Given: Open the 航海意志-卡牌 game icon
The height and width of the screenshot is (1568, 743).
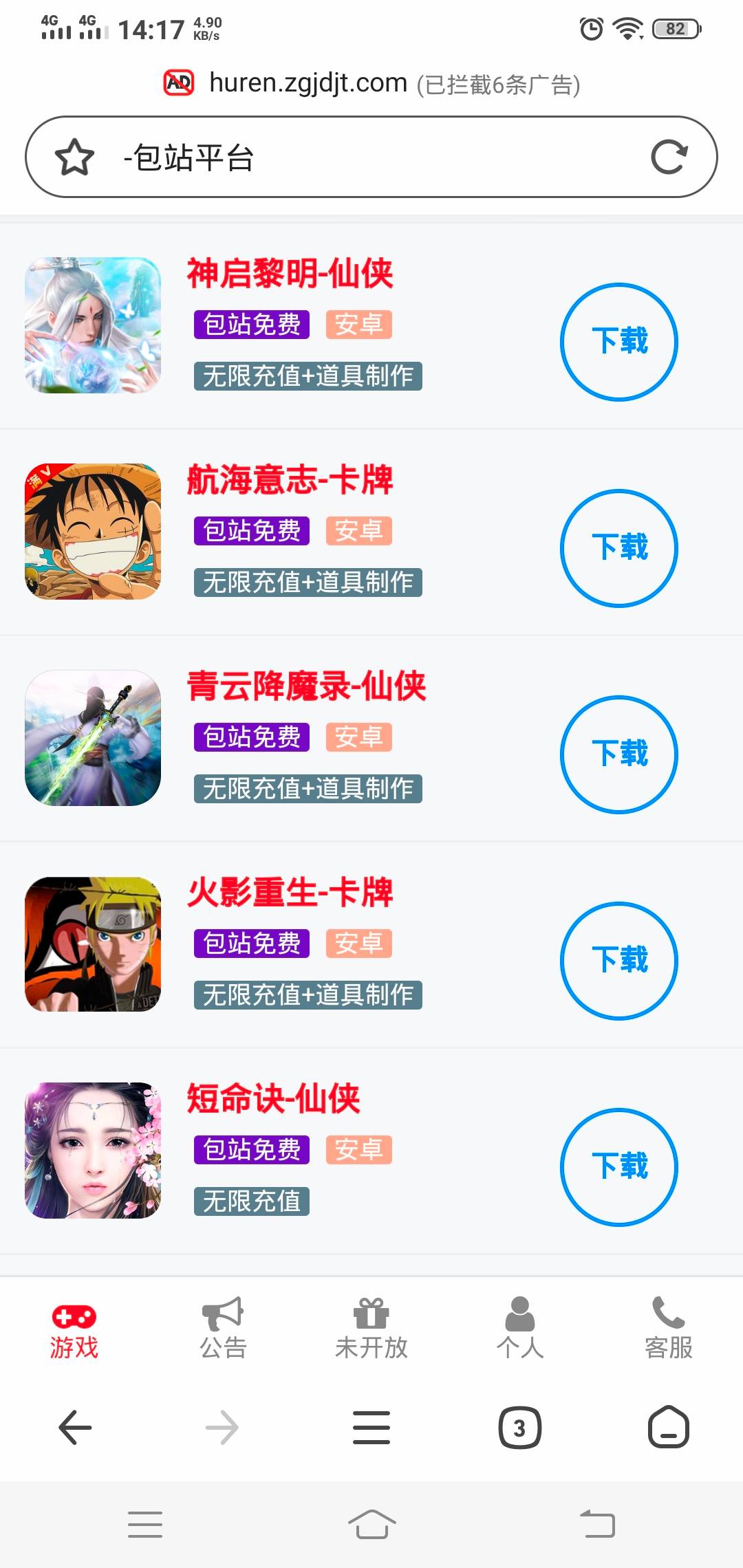Looking at the screenshot, I should 93,532.
